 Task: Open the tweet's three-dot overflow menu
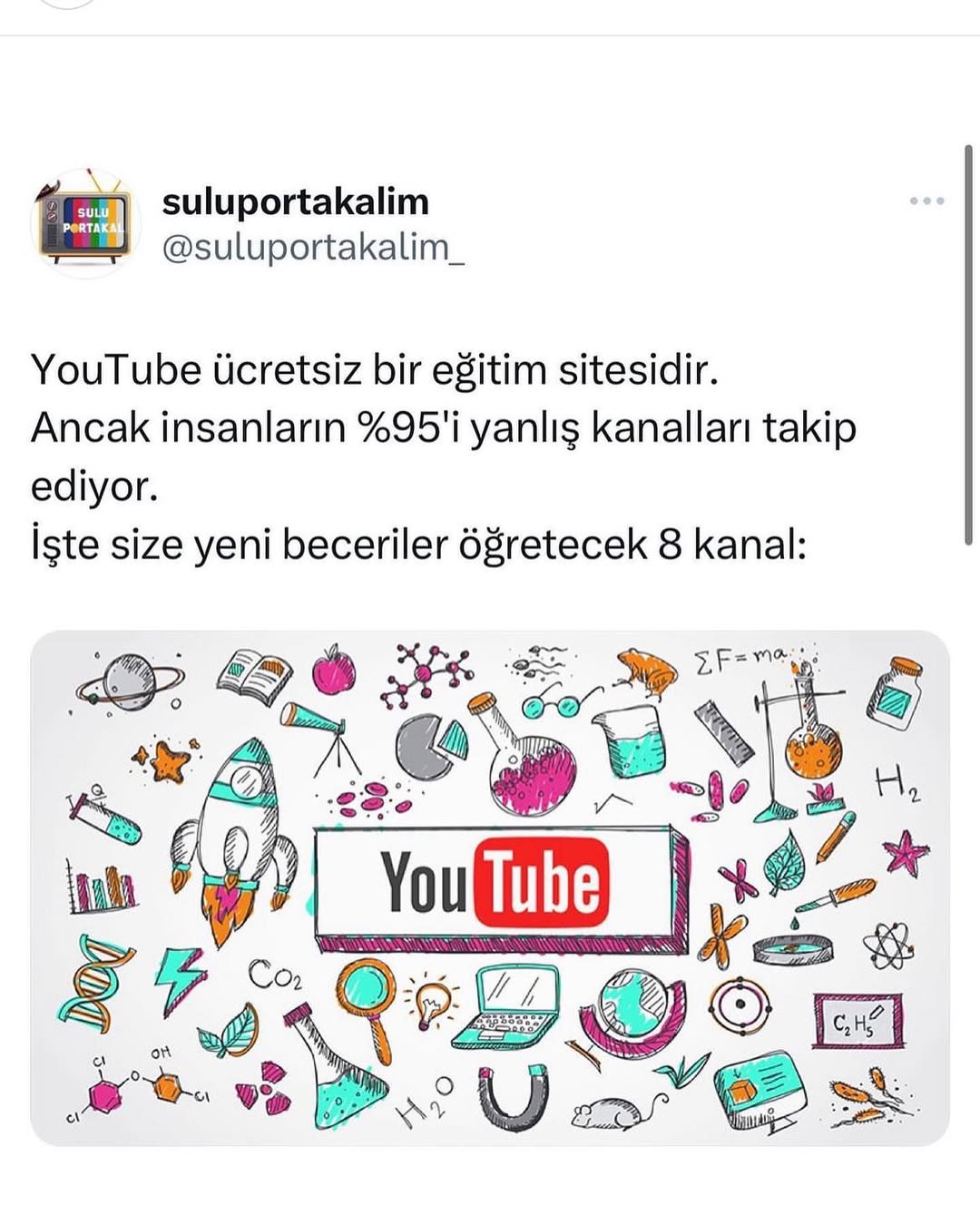[x=926, y=201]
